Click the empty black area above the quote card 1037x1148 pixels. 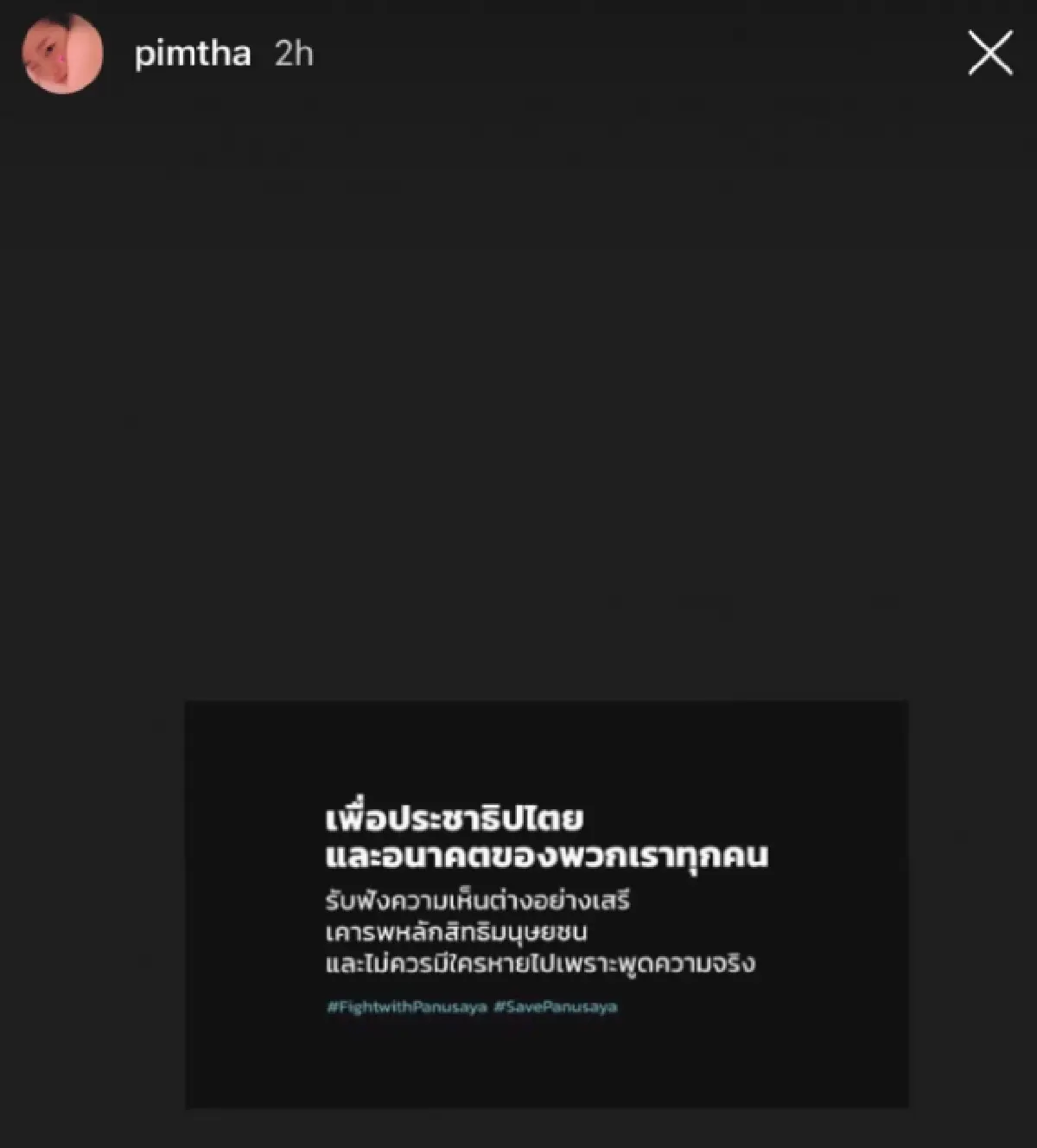coord(518,389)
